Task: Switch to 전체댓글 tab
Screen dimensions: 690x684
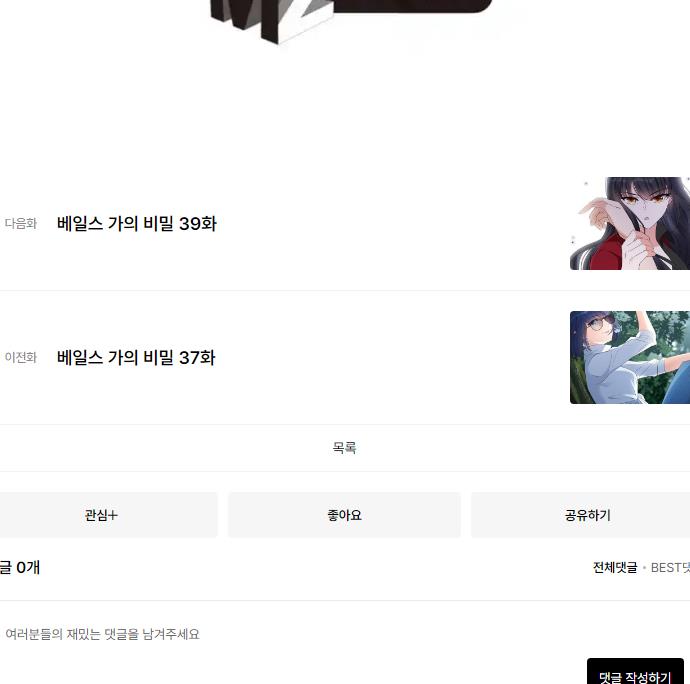Action: click(614, 568)
